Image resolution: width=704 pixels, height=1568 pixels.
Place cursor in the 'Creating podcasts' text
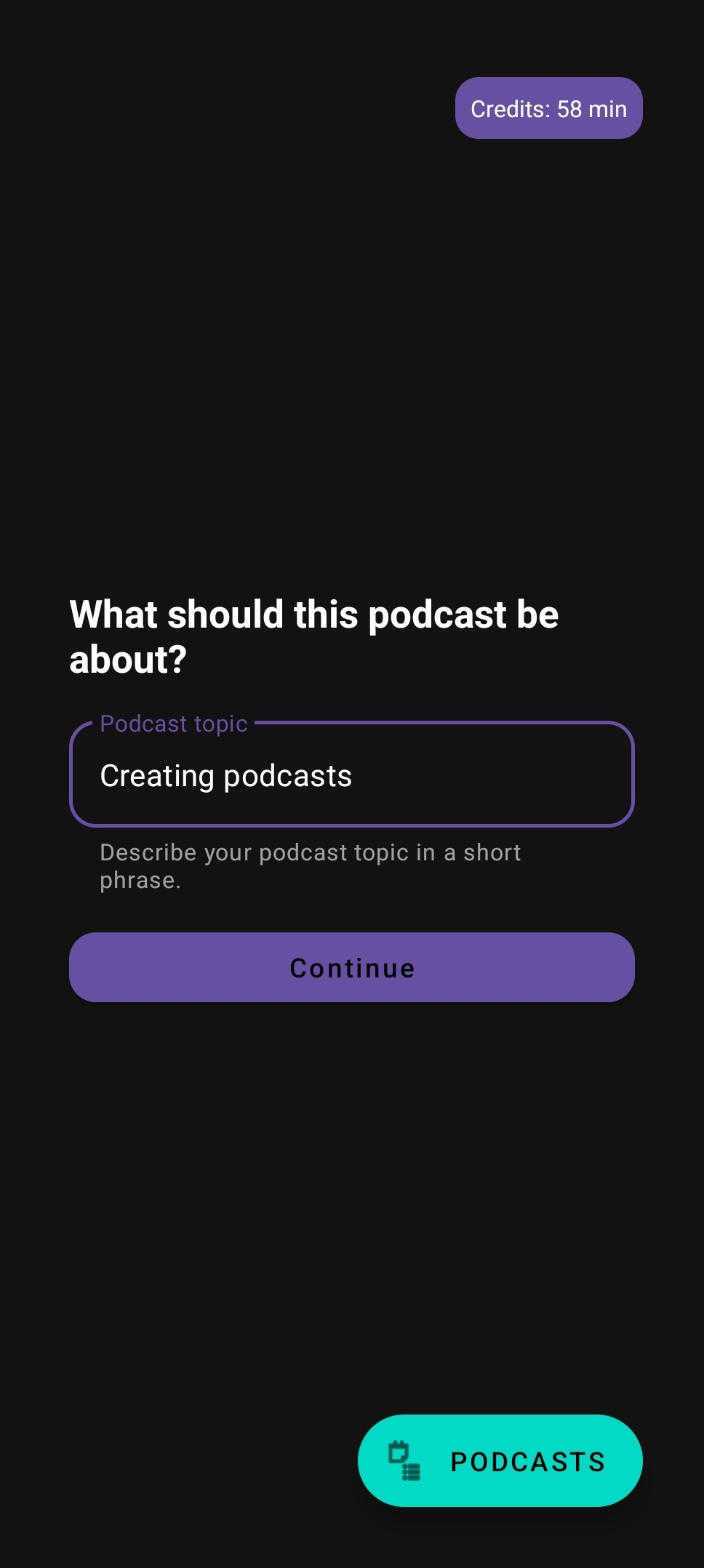pyautogui.click(x=226, y=775)
